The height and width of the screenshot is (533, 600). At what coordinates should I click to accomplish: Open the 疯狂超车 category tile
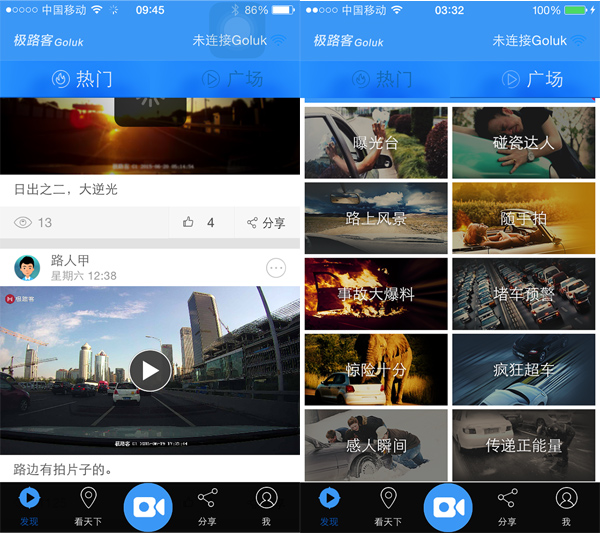(524, 370)
